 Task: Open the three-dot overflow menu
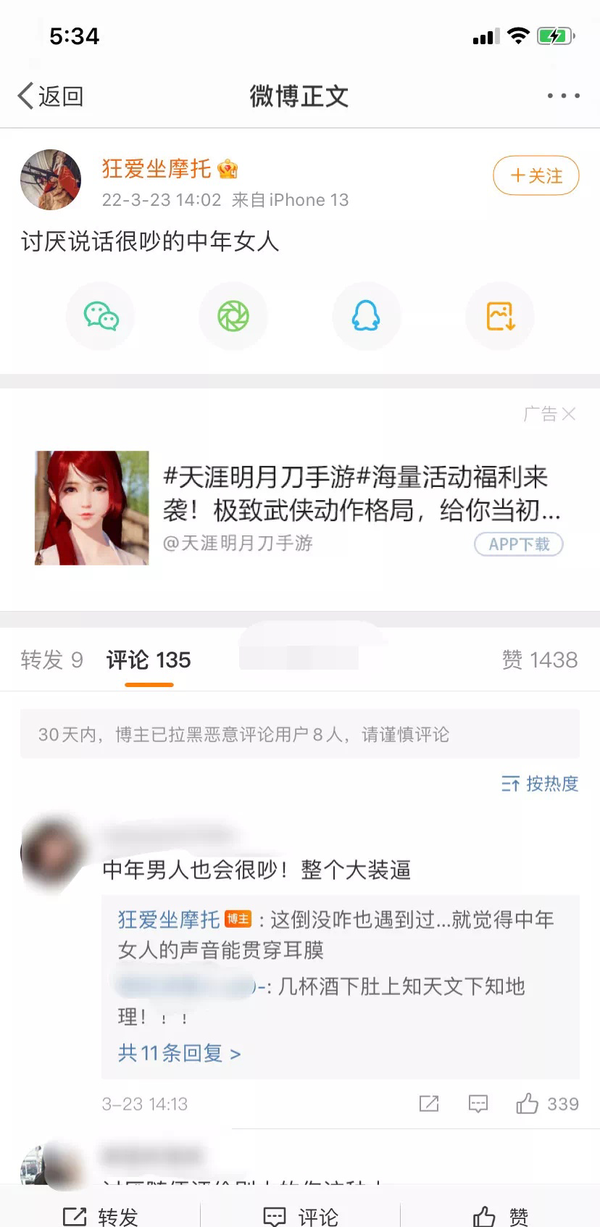click(x=563, y=96)
